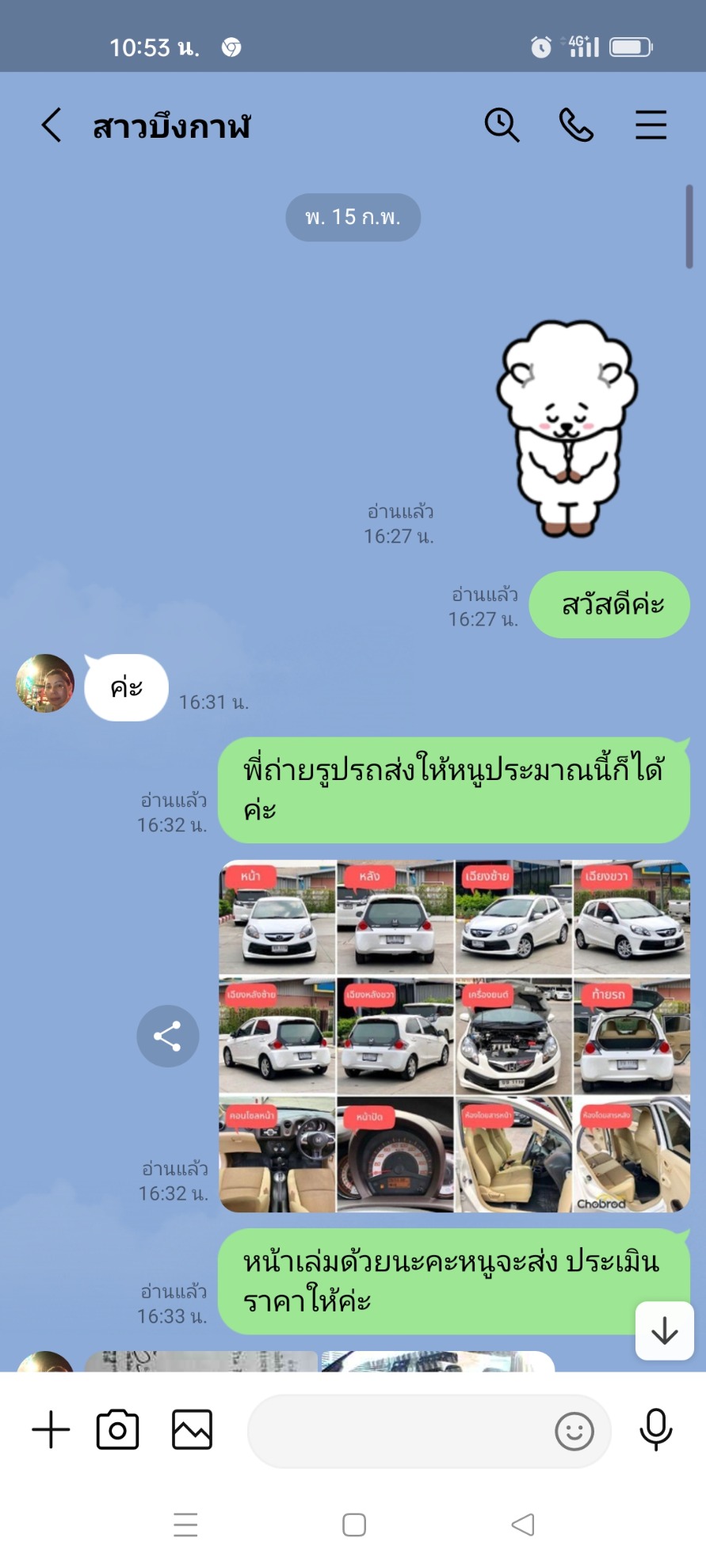Jump to the latest message arrow
Screen dimensions: 706x1568
coord(664,1331)
